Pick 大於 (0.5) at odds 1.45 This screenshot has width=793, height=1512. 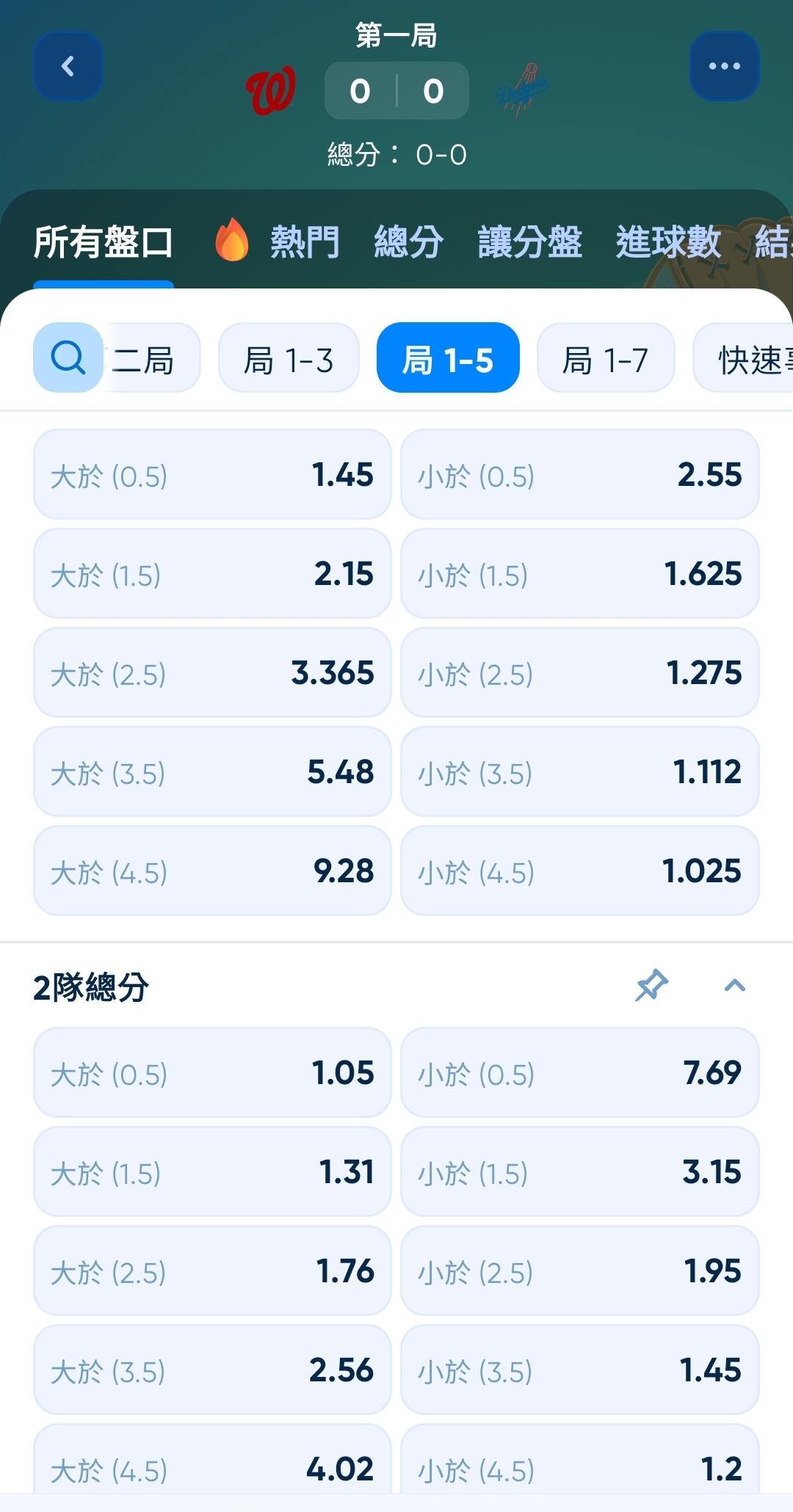(212, 474)
